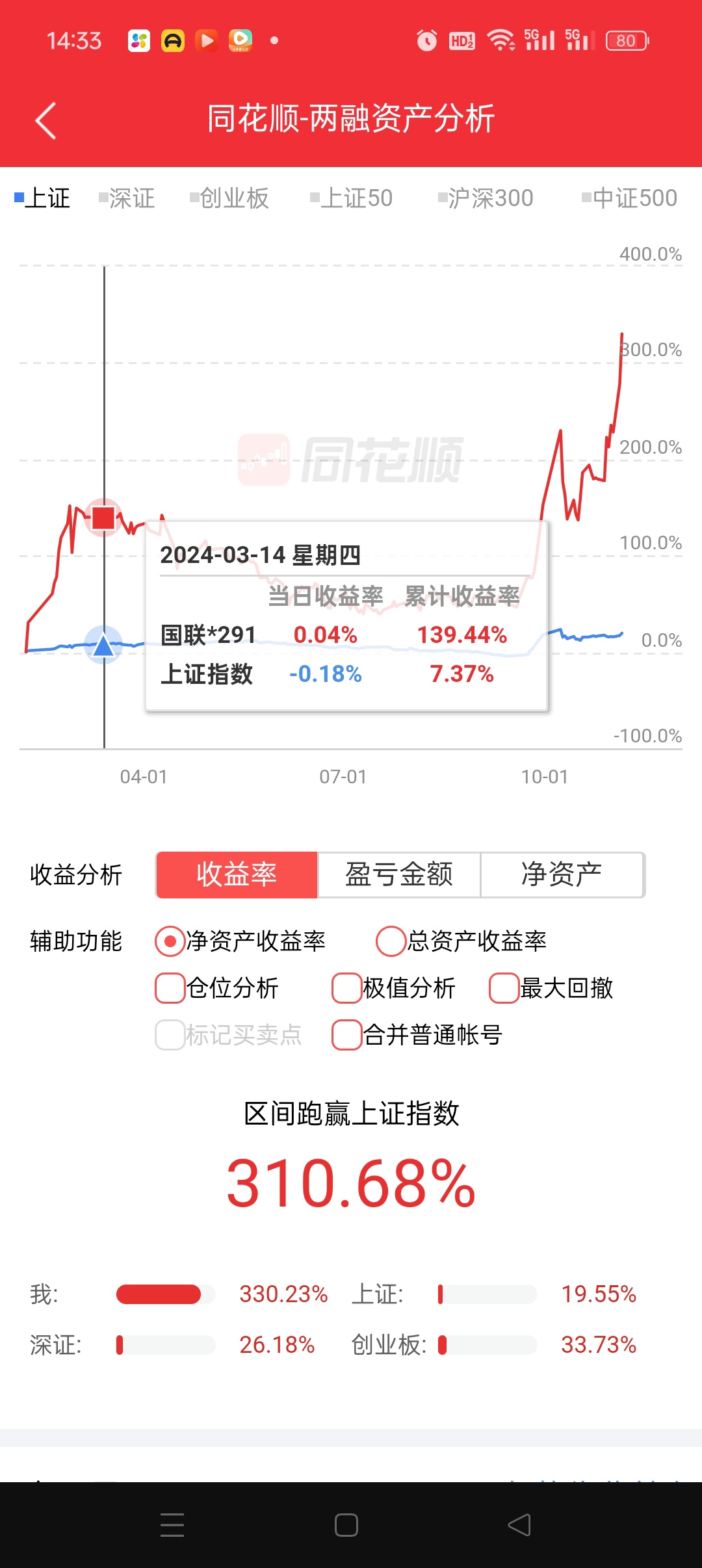The height and width of the screenshot is (1568, 702).
Task: Compare against 上证50 index
Action: click(x=352, y=198)
